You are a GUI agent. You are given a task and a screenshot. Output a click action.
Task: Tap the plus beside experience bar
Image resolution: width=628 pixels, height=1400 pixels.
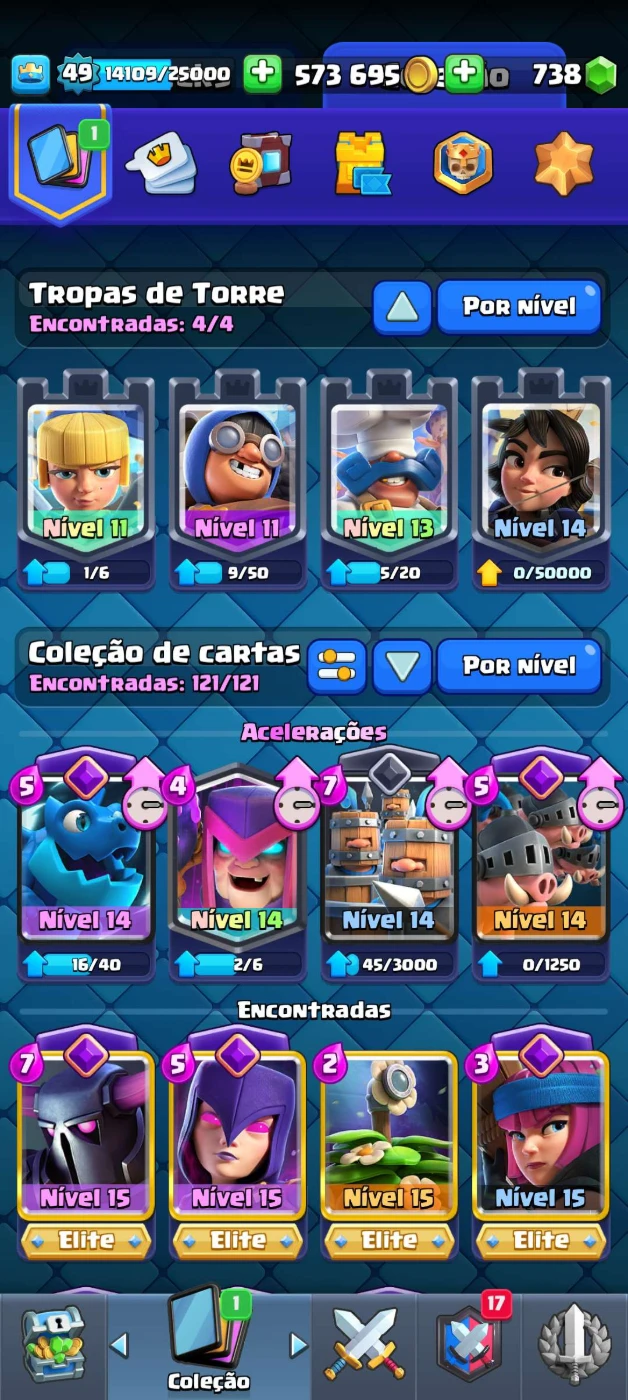point(262,74)
